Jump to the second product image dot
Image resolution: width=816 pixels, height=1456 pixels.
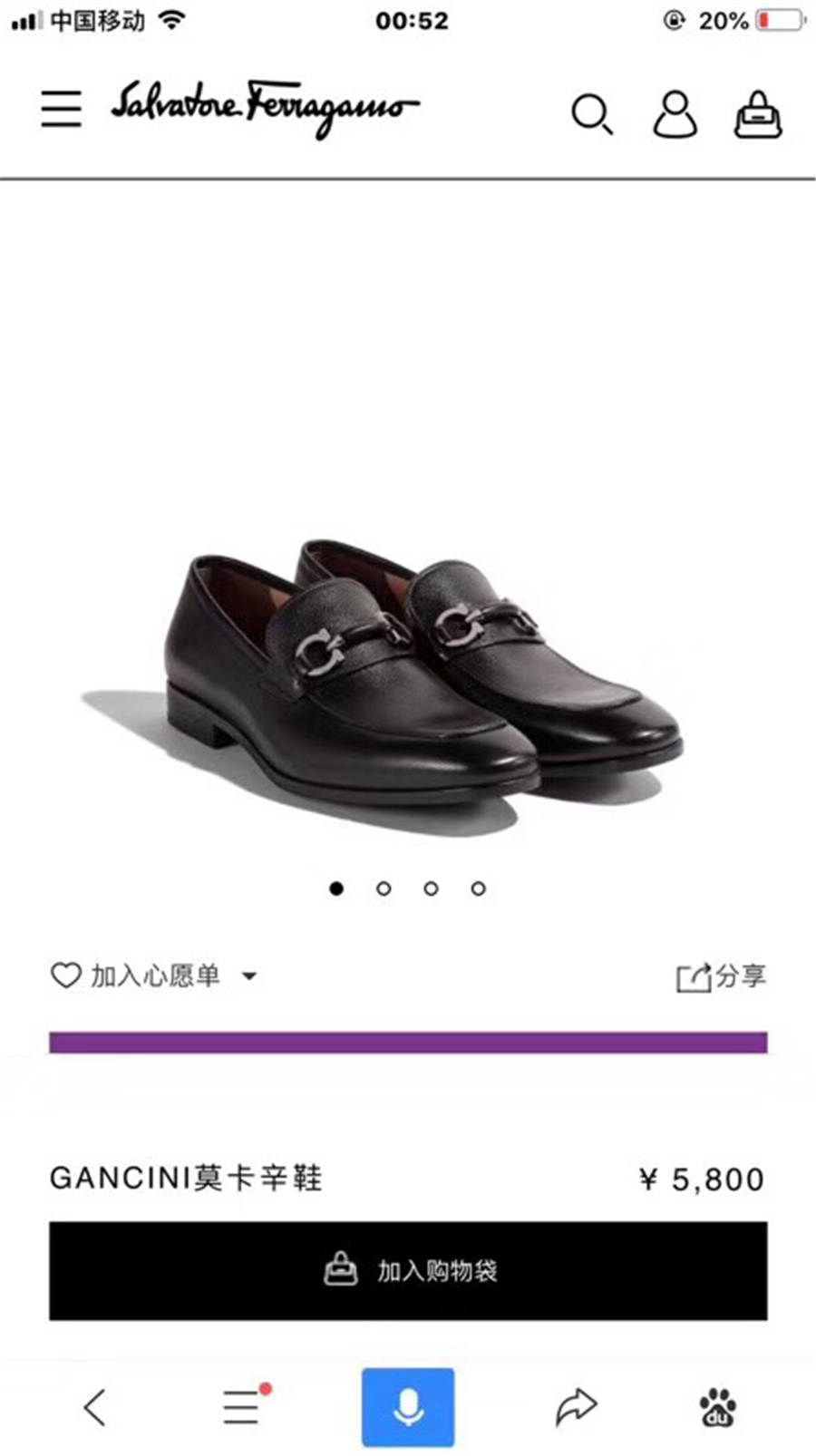(x=384, y=888)
